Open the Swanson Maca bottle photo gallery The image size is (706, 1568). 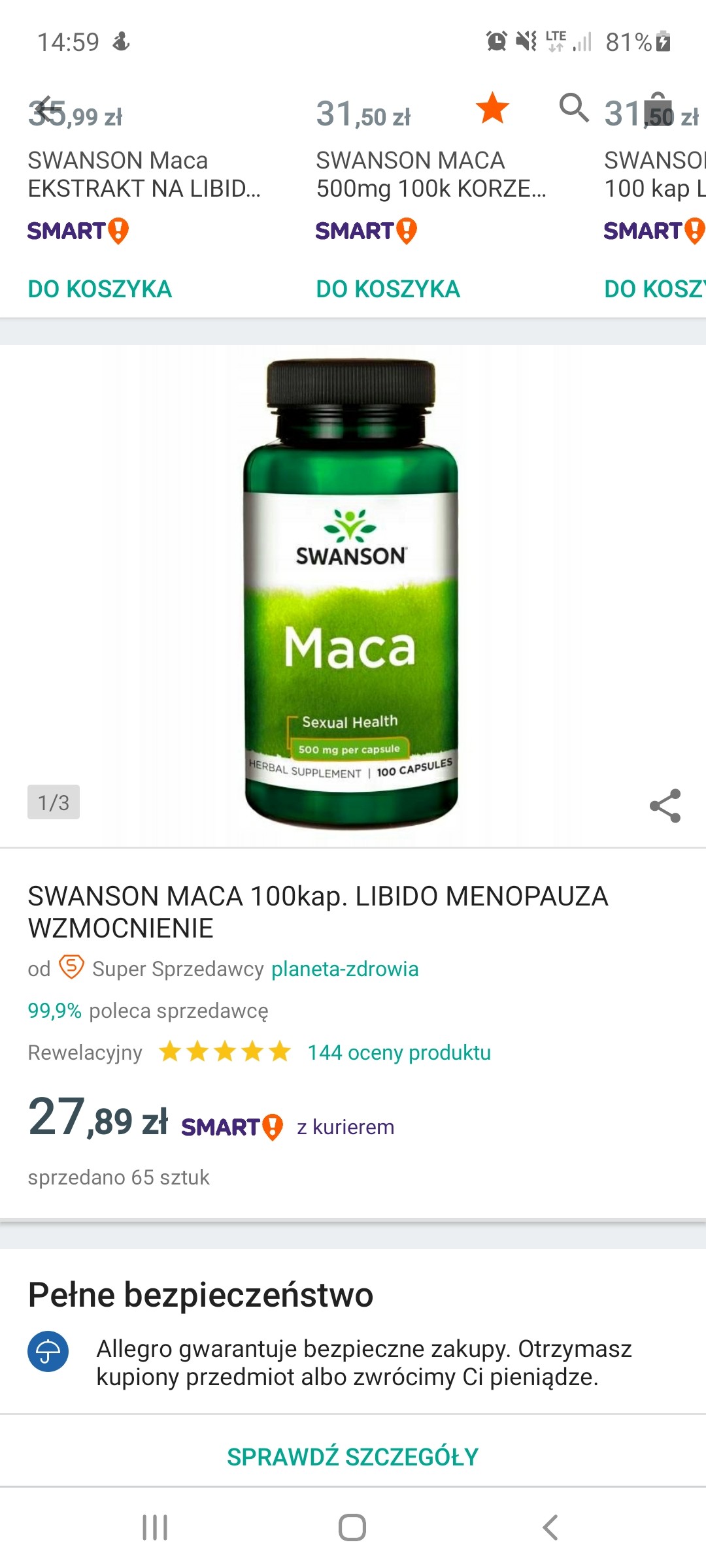point(352,595)
